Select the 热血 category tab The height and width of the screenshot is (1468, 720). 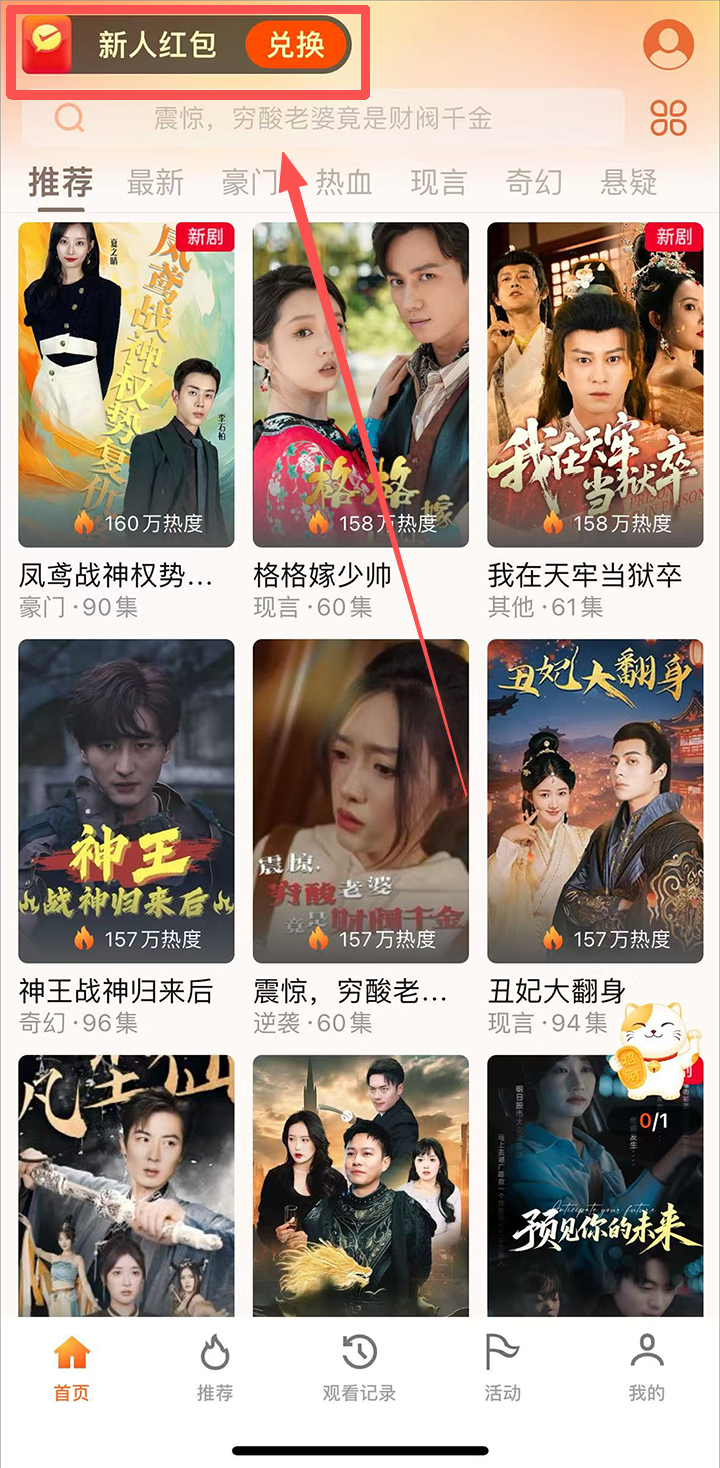point(344,182)
